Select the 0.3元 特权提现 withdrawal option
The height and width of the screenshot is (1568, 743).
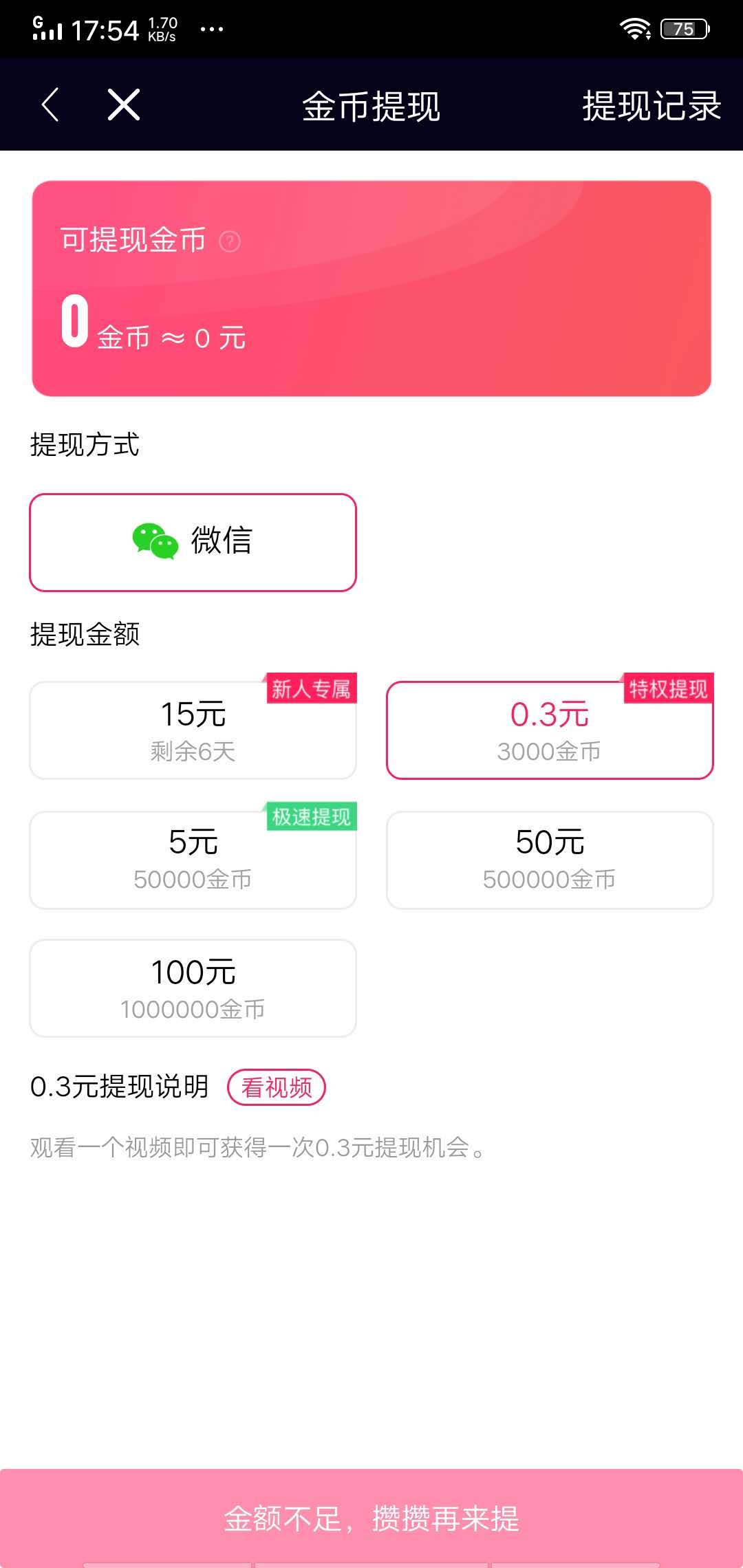548,729
